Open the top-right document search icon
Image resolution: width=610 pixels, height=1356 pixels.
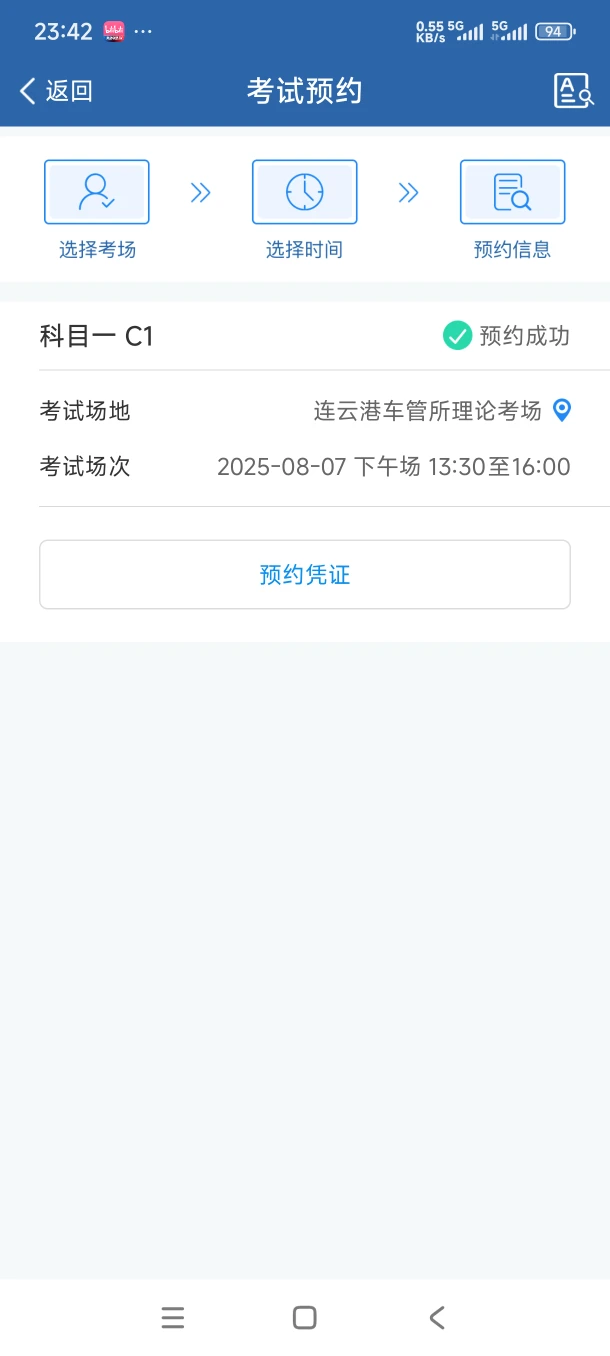574,91
